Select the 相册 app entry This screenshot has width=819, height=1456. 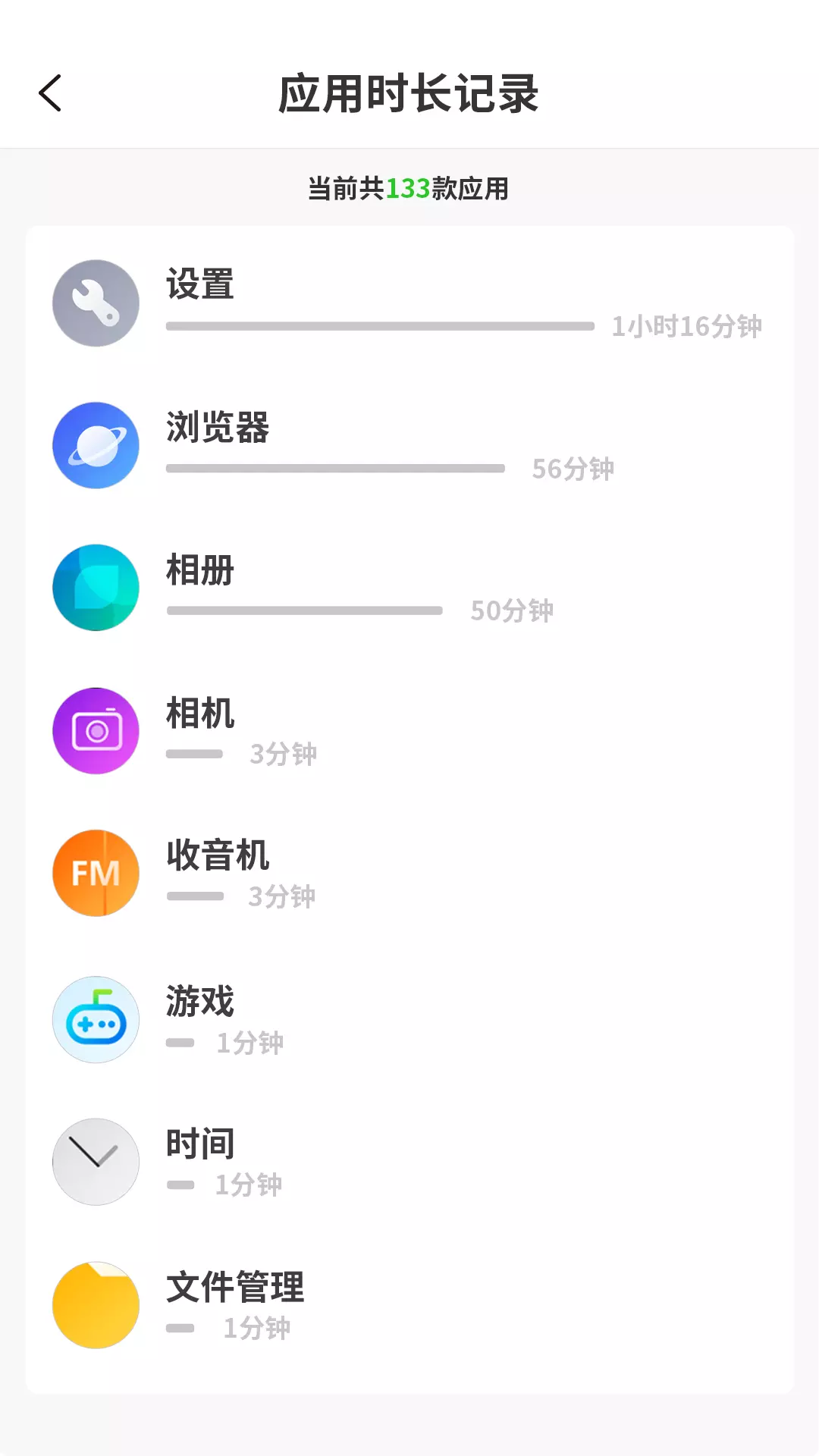pyautogui.click(x=409, y=588)
